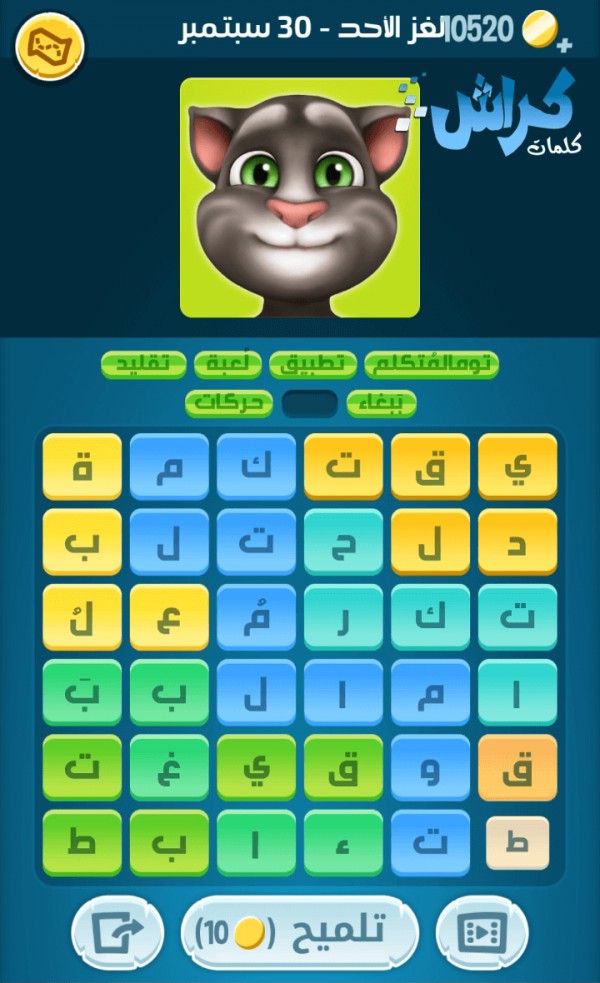
Task: Choose the beige ط letter tile
Action: coord(517,842)
